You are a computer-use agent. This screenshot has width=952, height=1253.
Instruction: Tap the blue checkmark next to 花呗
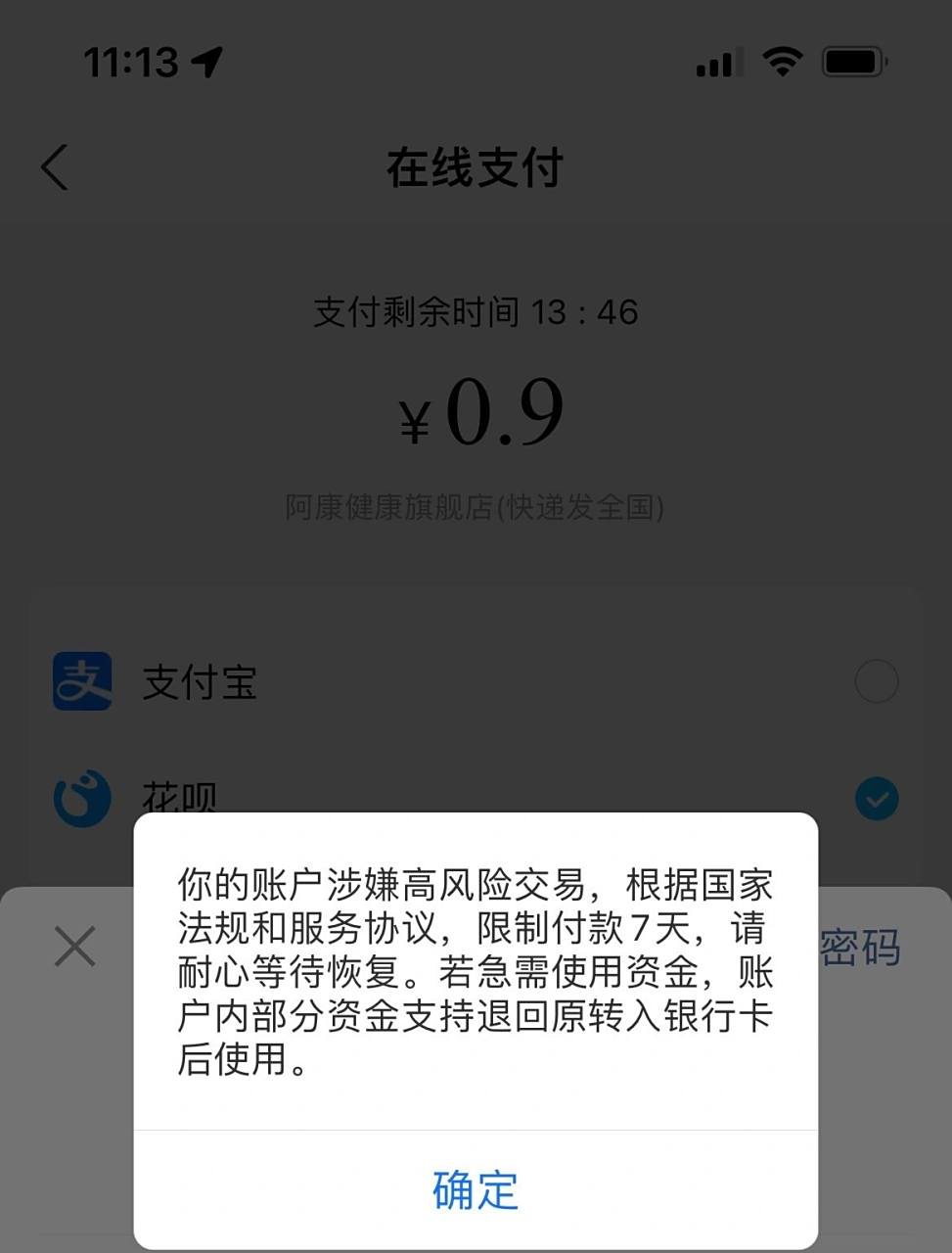(x=876, y=798)
